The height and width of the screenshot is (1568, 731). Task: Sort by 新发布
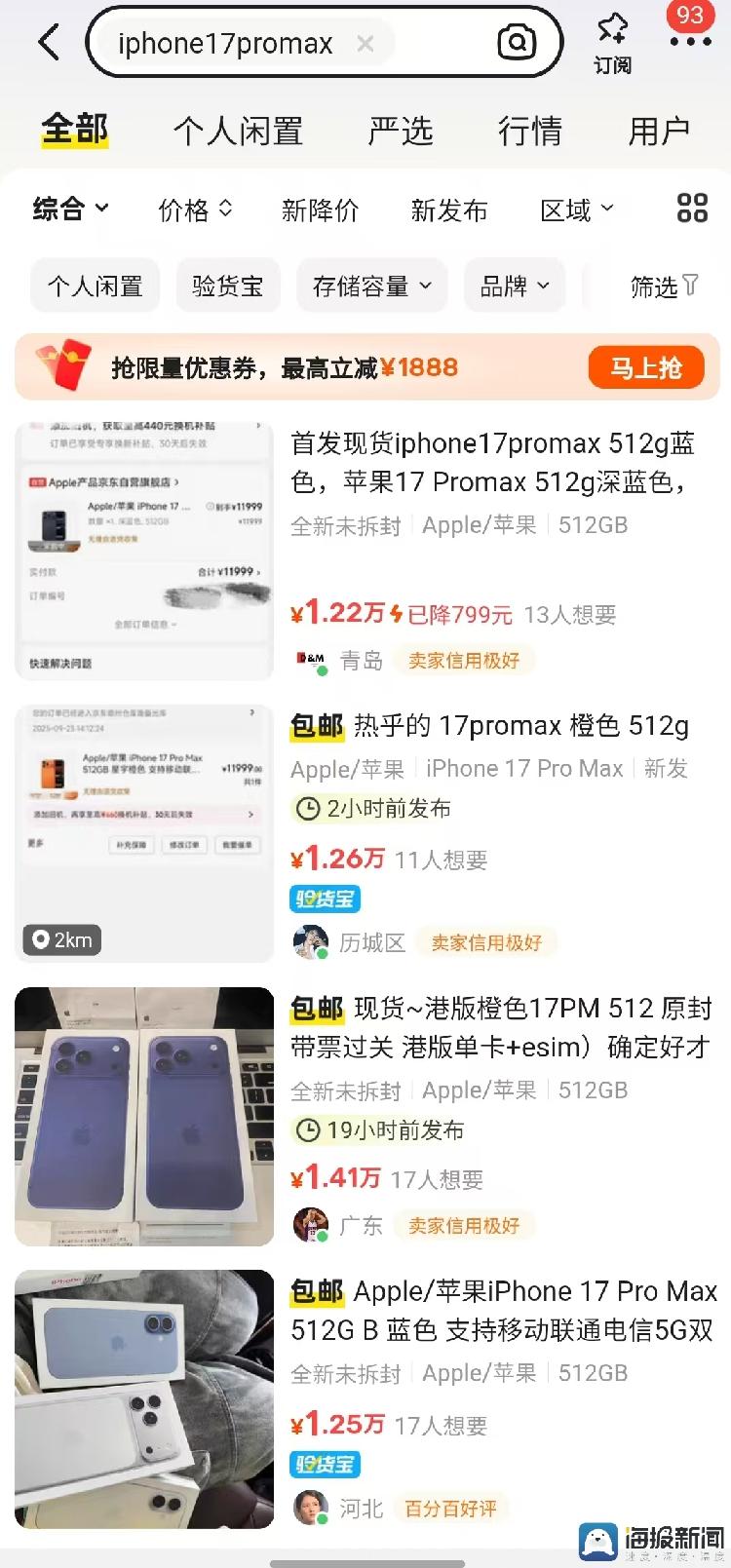coord(448,210)
